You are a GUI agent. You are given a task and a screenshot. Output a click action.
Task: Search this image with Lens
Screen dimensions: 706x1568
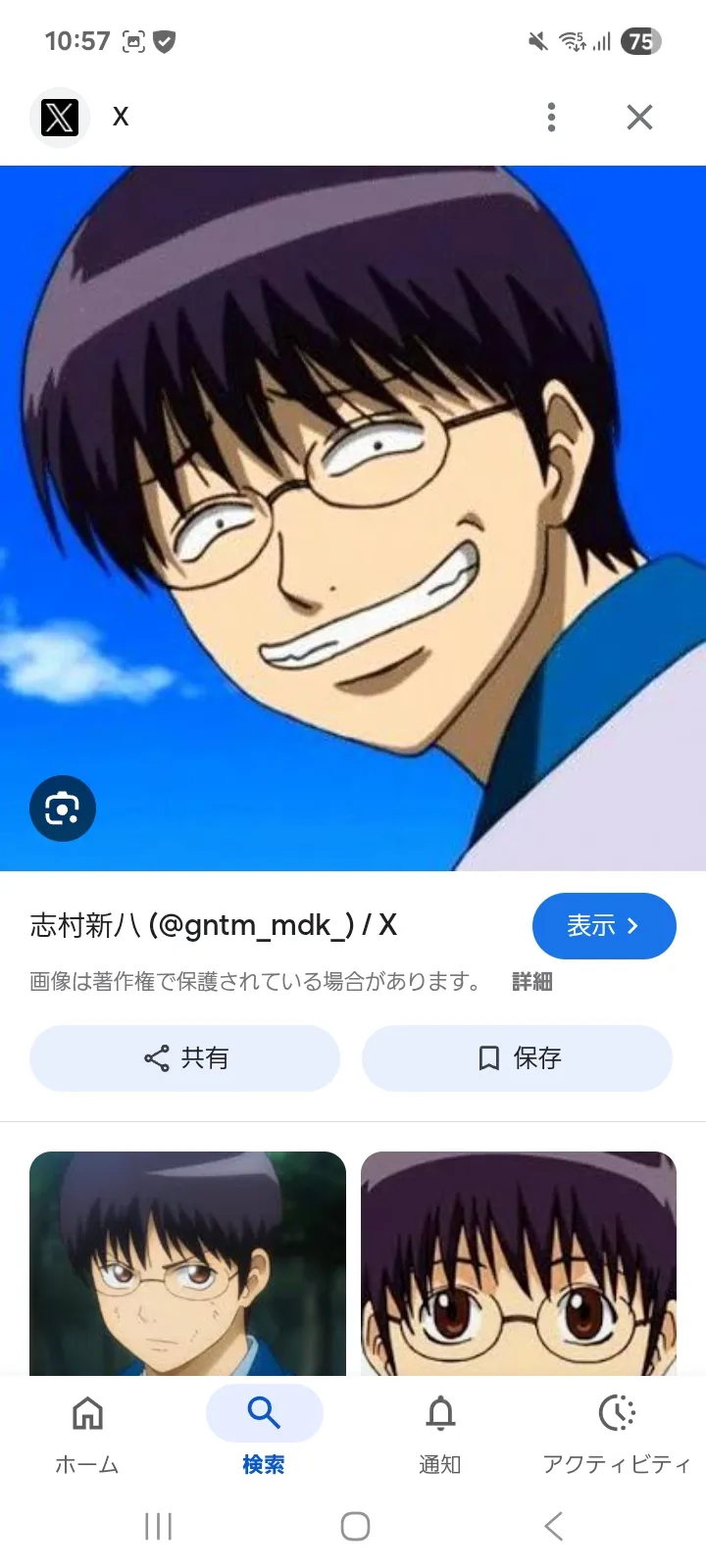[63, 808]
